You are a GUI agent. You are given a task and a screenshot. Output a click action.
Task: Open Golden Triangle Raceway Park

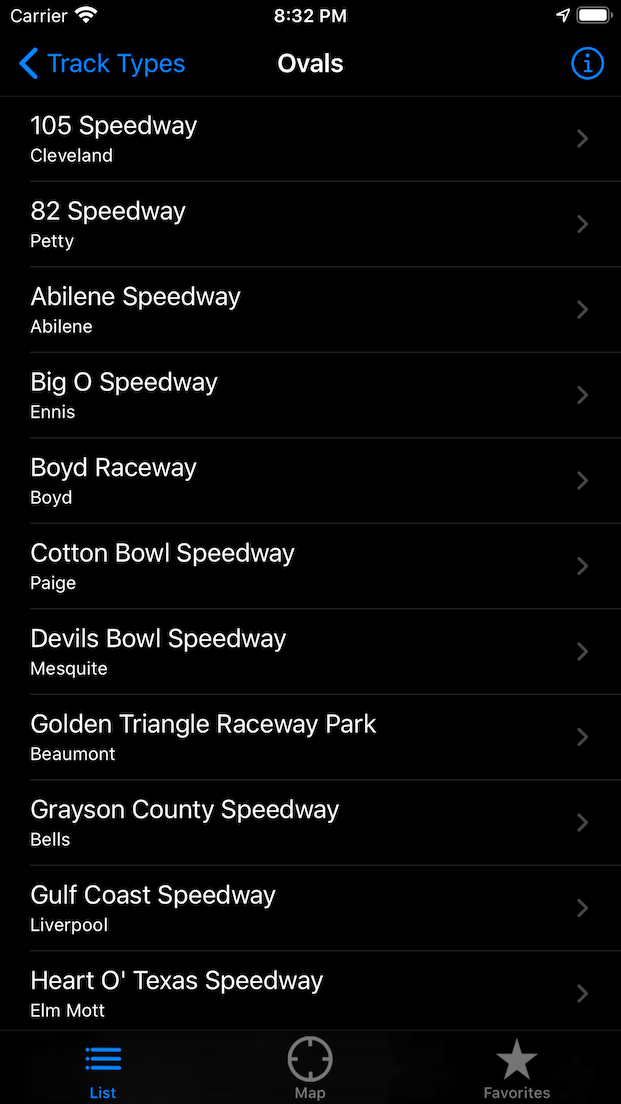[x=310, y=737]
